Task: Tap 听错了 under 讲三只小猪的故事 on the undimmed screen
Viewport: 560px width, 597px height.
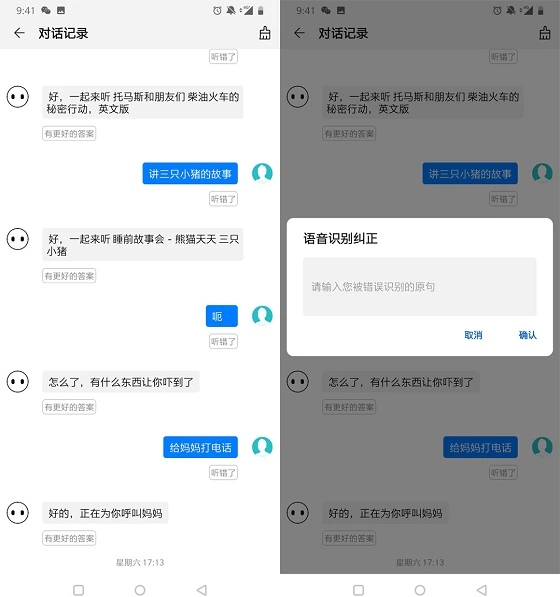Action: click(x=223, y=199)
